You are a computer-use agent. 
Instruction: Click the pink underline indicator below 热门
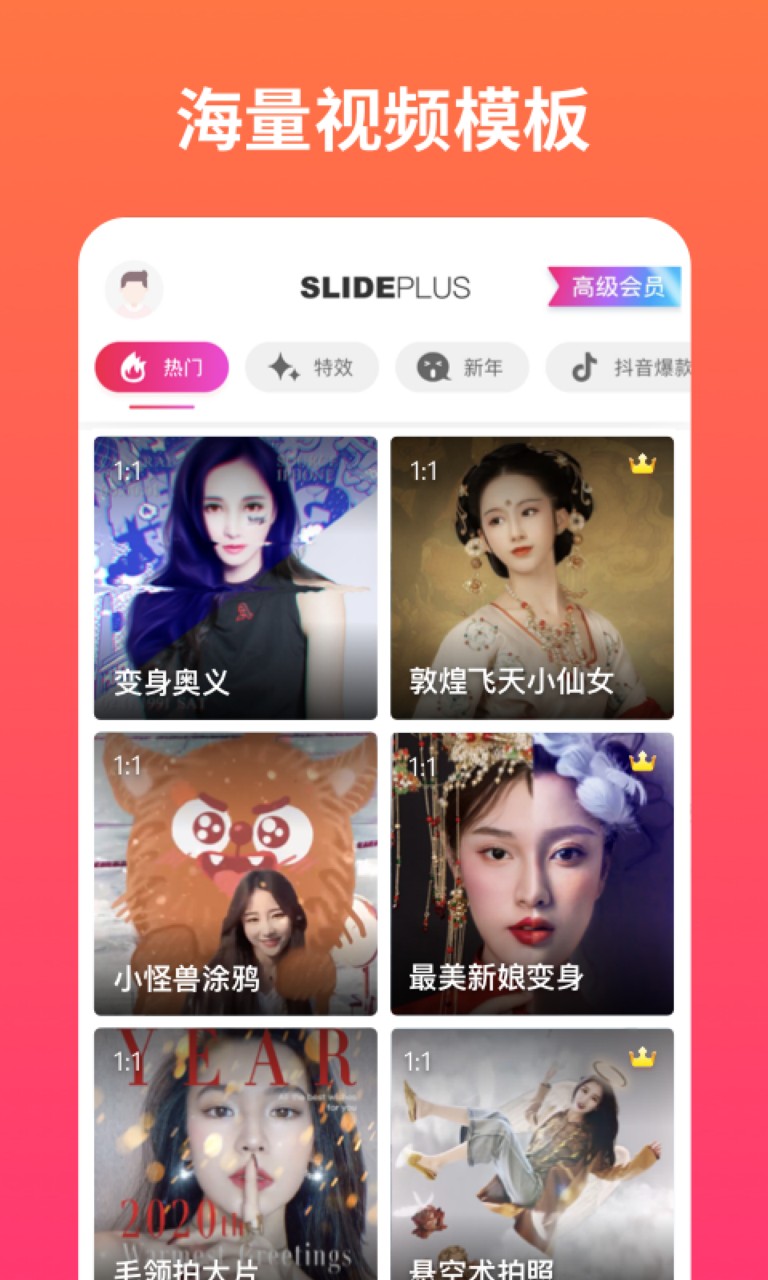(x=160, y=404)
